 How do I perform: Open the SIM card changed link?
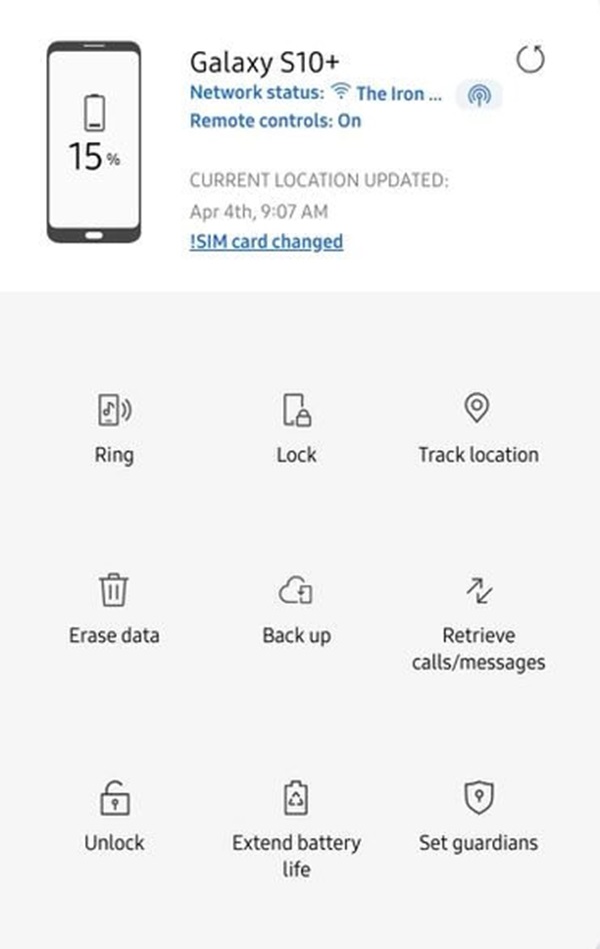pyautogui.click(x=266, y=241)
